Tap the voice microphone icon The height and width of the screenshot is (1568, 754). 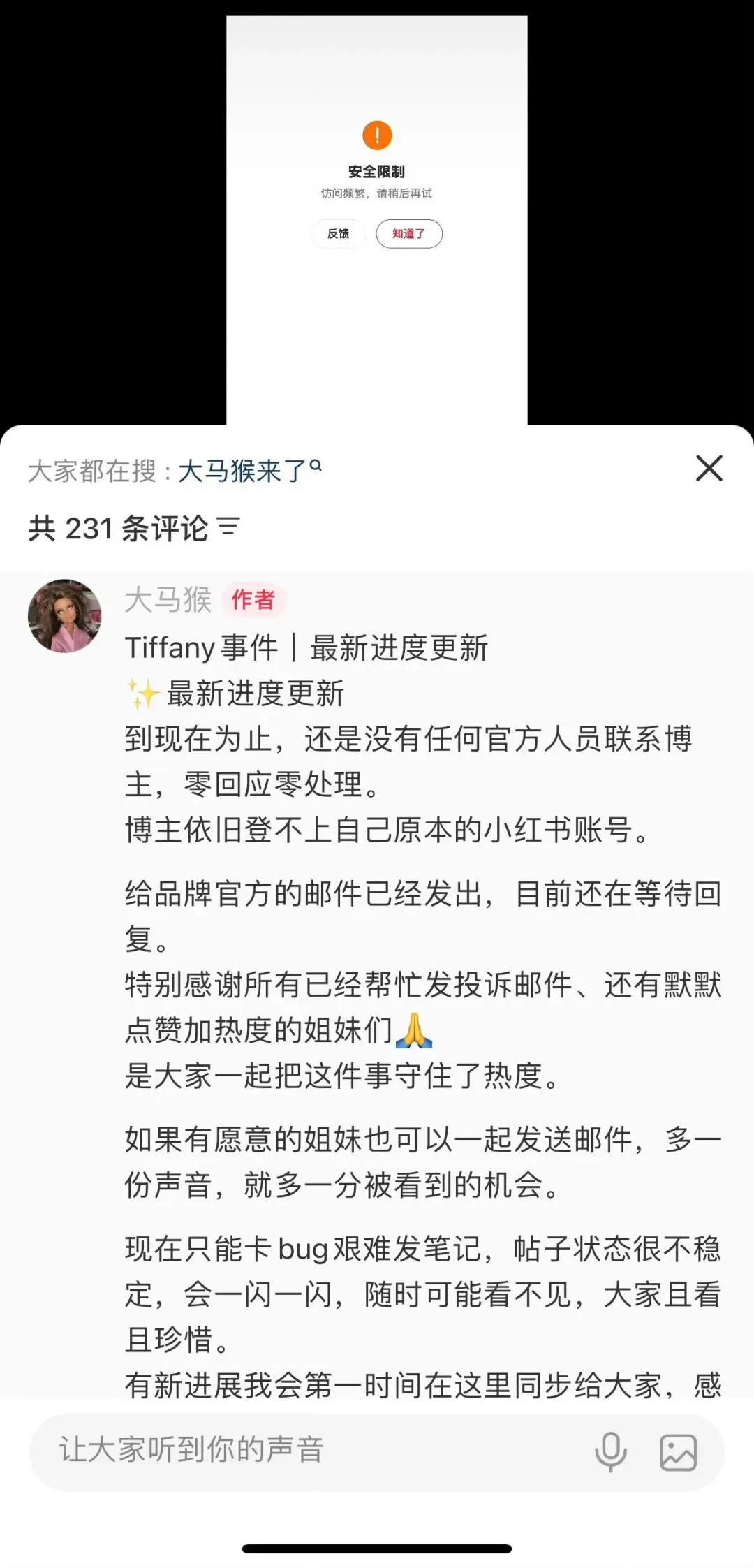click(x=611, y=1451)
